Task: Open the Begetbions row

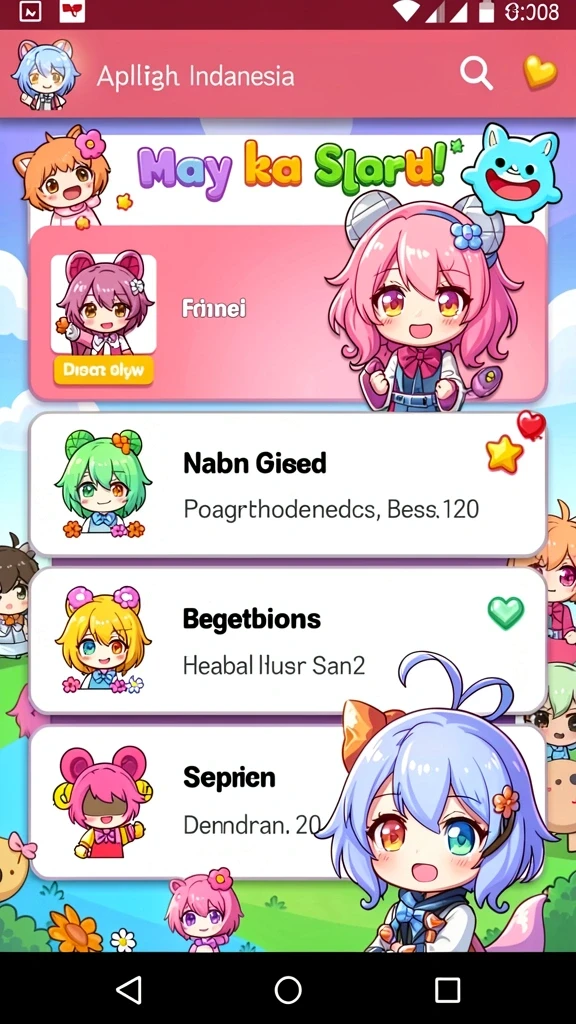Action: point(288,641)
